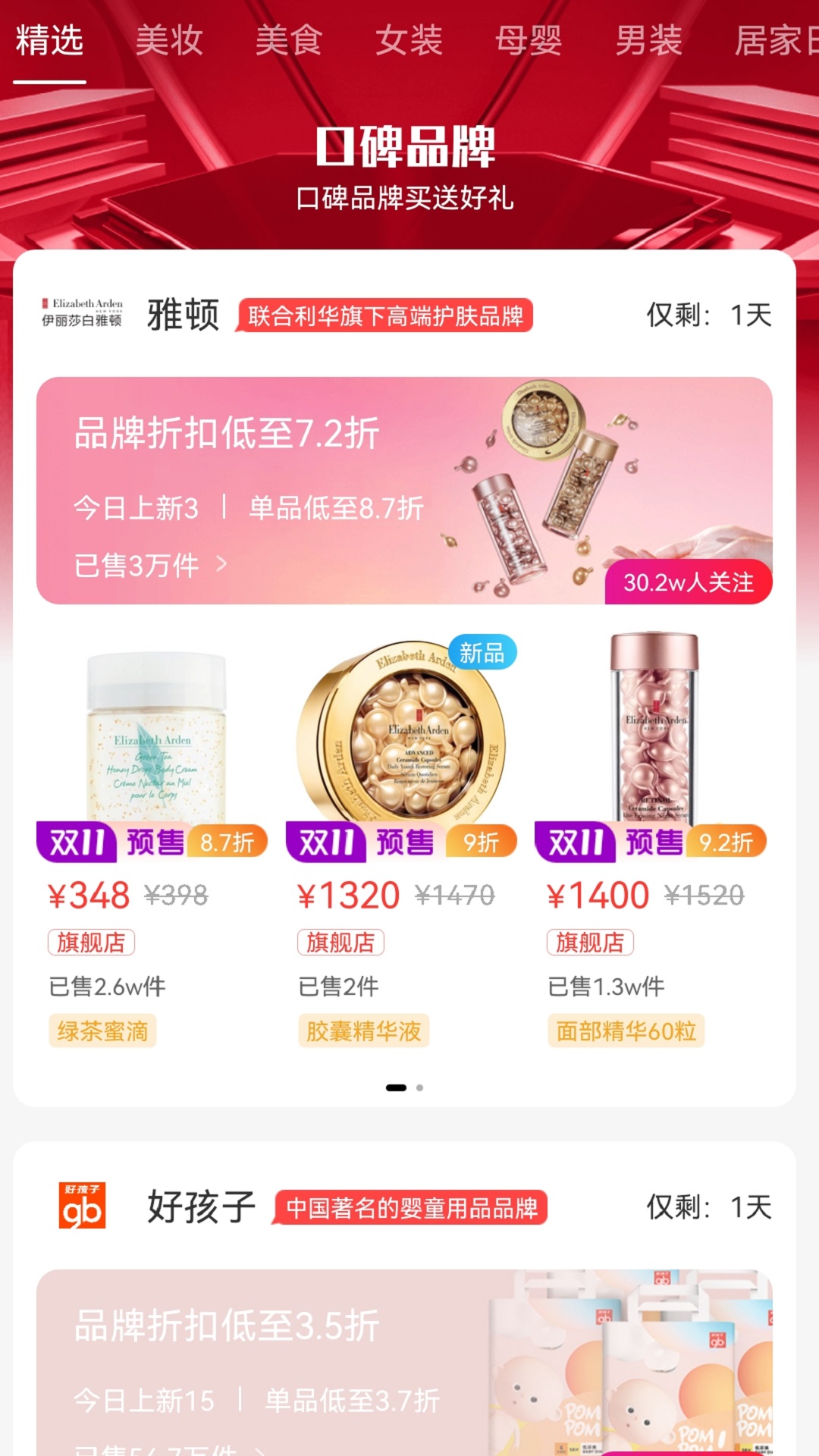Tap the 好孩子 gb brand logo
Screen dimensions: 819x1456
tap(80, 1207)
